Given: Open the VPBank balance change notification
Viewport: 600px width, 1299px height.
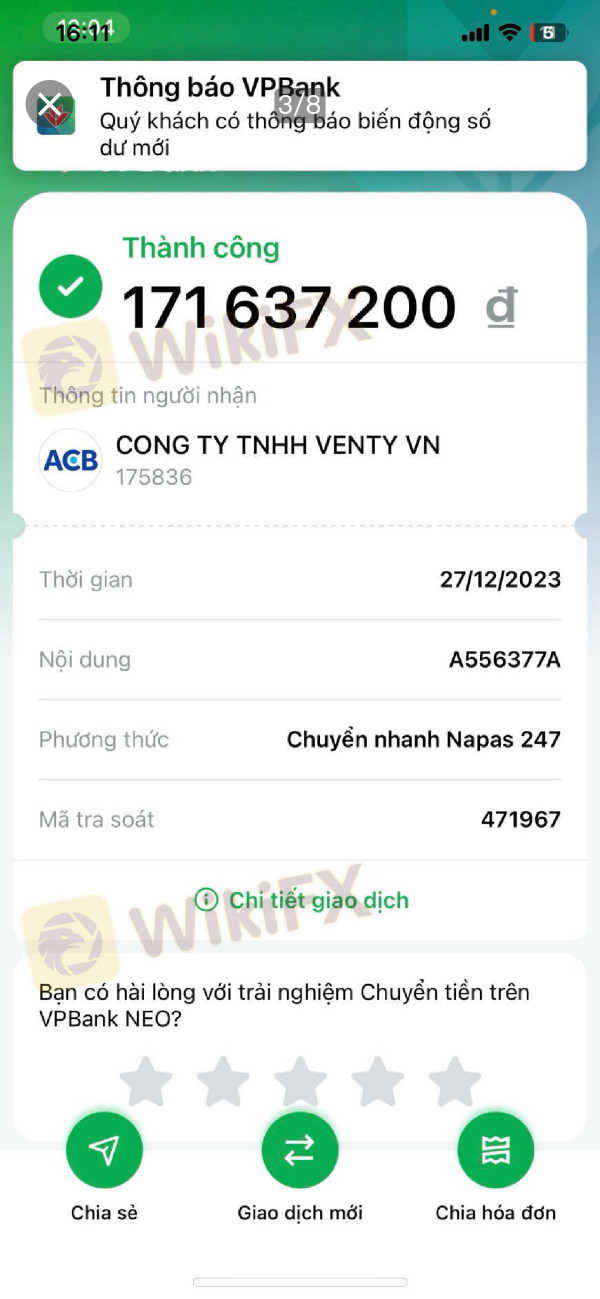Looking at the screenshot, I should [x=300, y=116].
